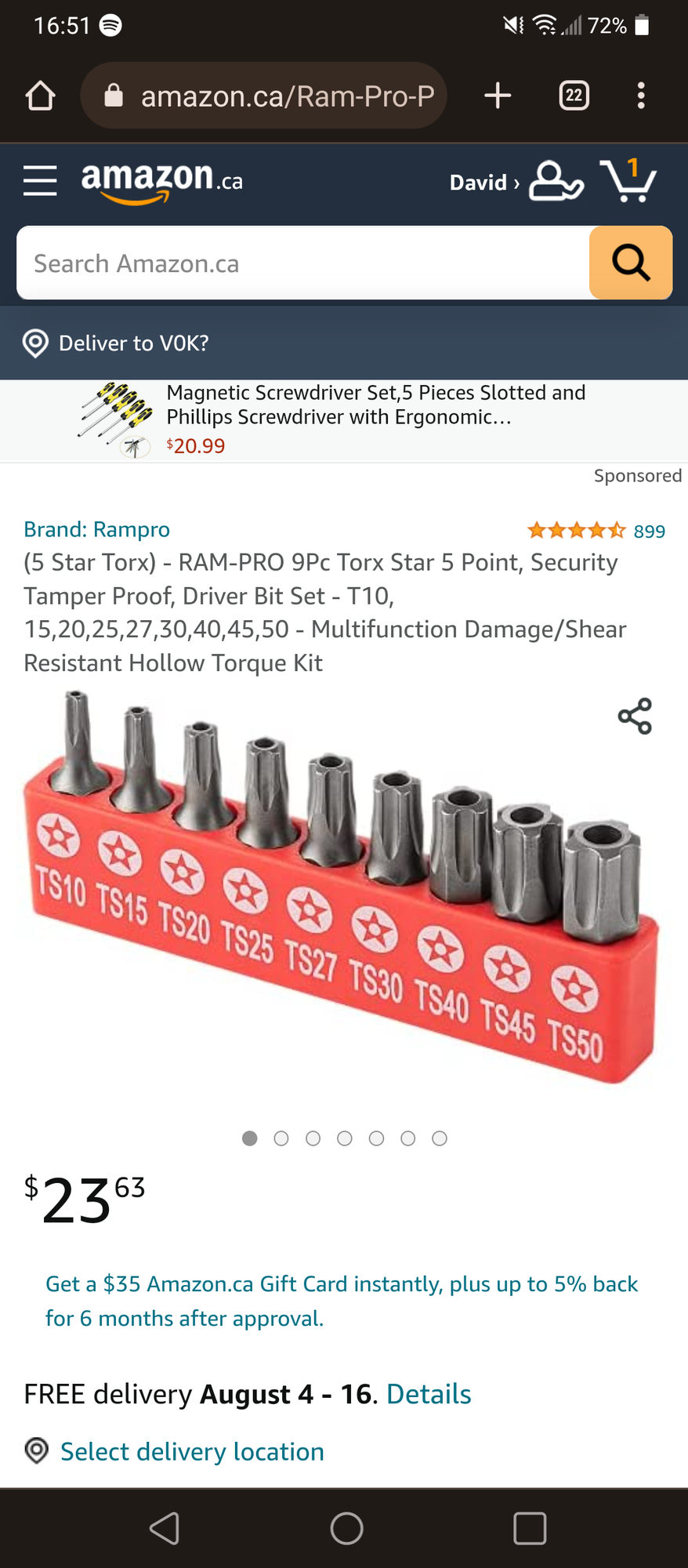The image size is (688, 1568).
Task: Tap the share icon on product image
Action: (x=635, y=717)
